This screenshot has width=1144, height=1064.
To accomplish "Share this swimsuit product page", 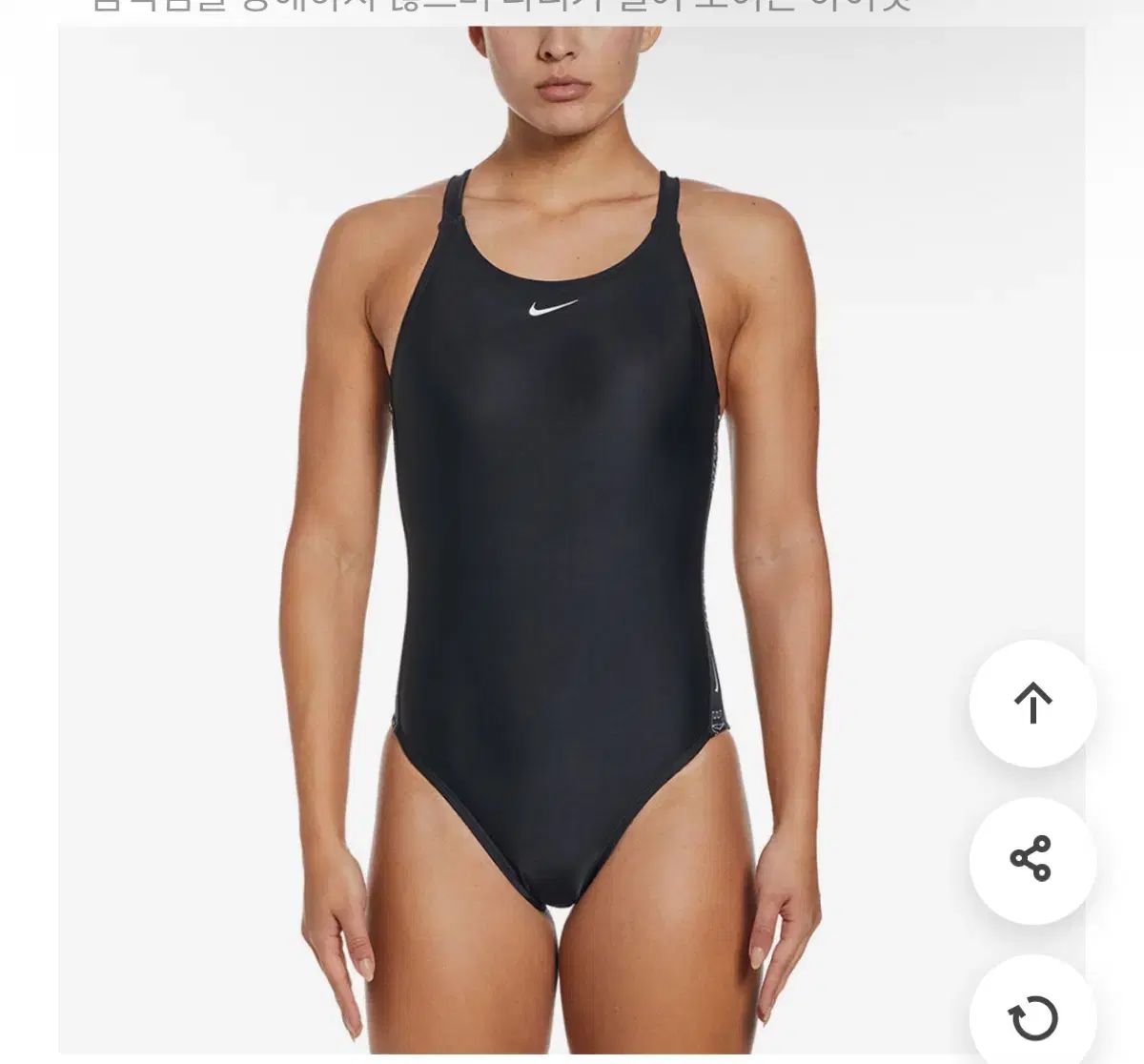I will click(x=1032, y=859).
